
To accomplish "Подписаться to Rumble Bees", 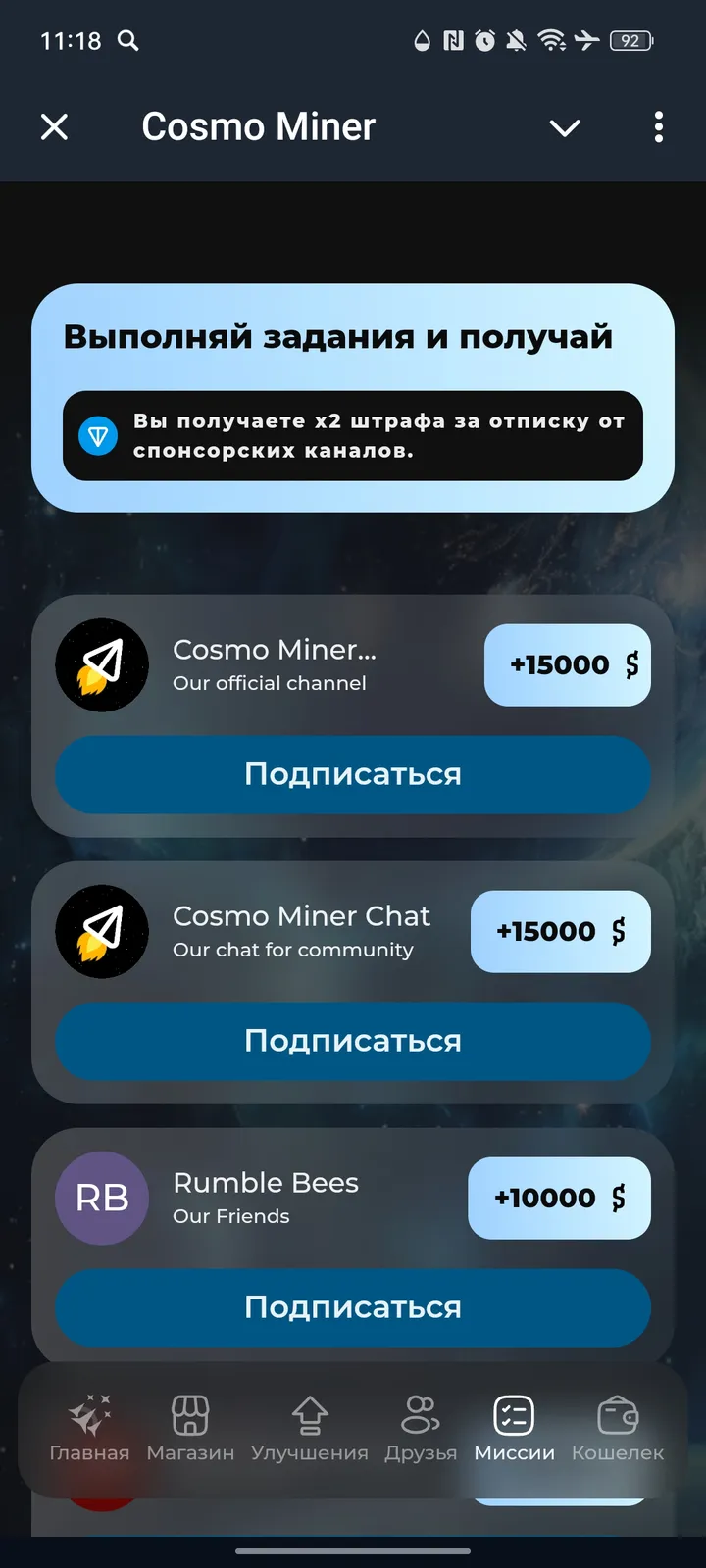I will pos(353,1307).
